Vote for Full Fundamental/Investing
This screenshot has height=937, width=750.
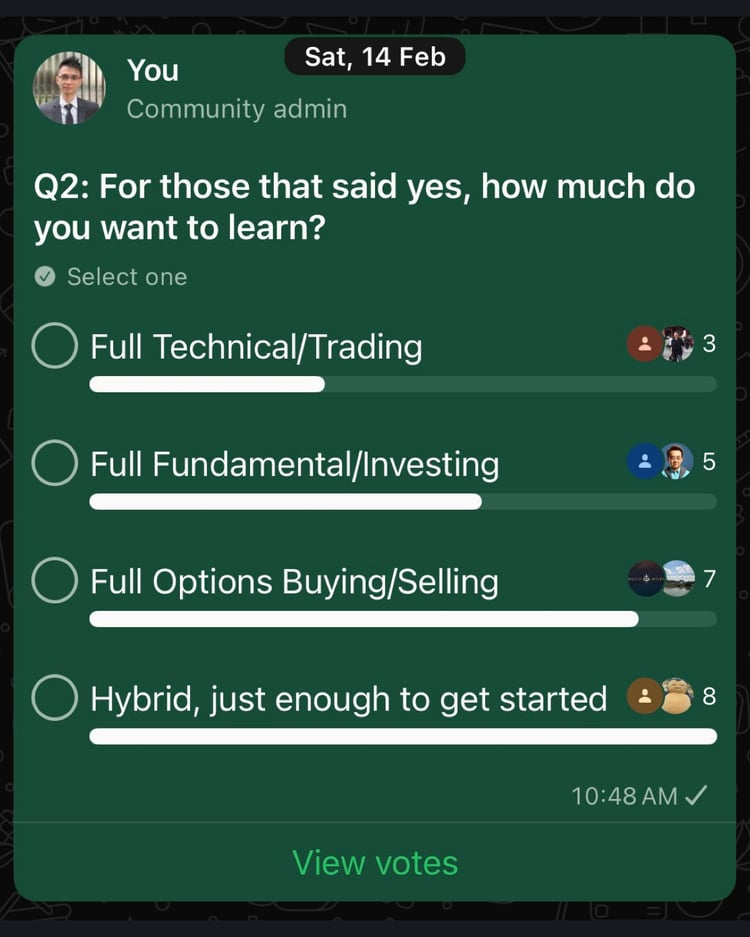tap(55, 463)
